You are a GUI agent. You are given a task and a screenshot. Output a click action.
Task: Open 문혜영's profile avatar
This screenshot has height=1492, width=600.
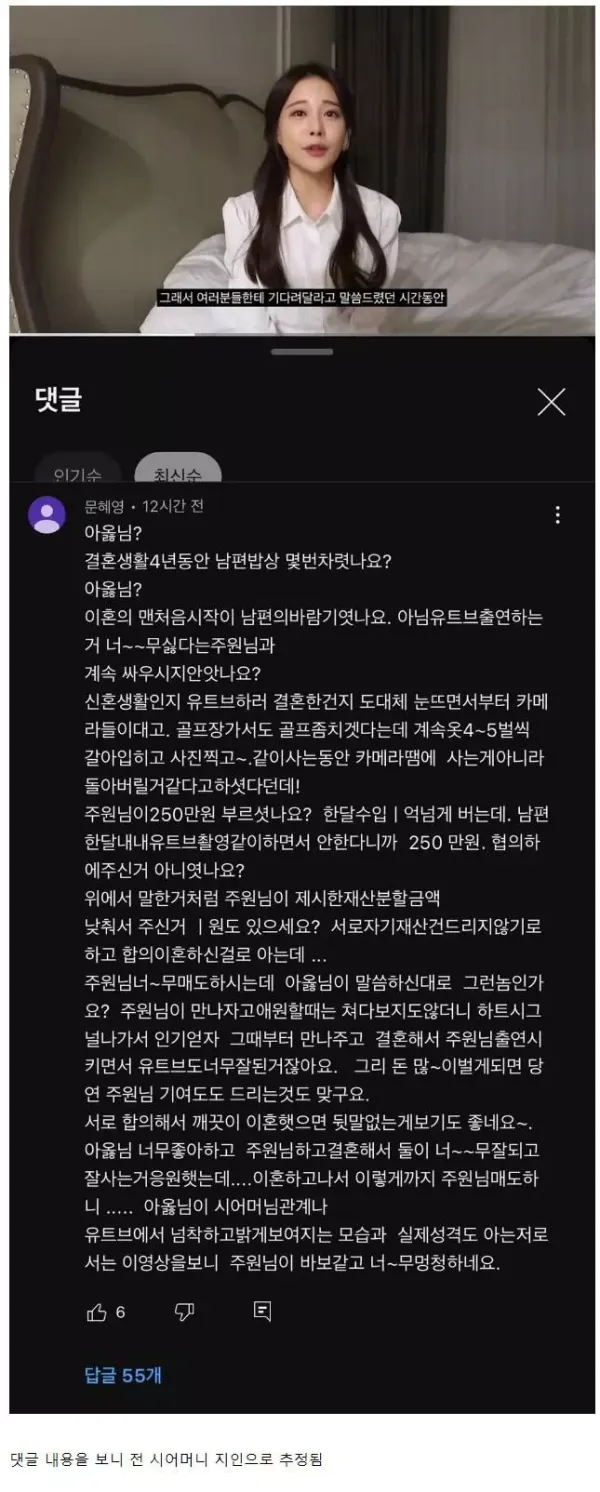click(47, 514)
